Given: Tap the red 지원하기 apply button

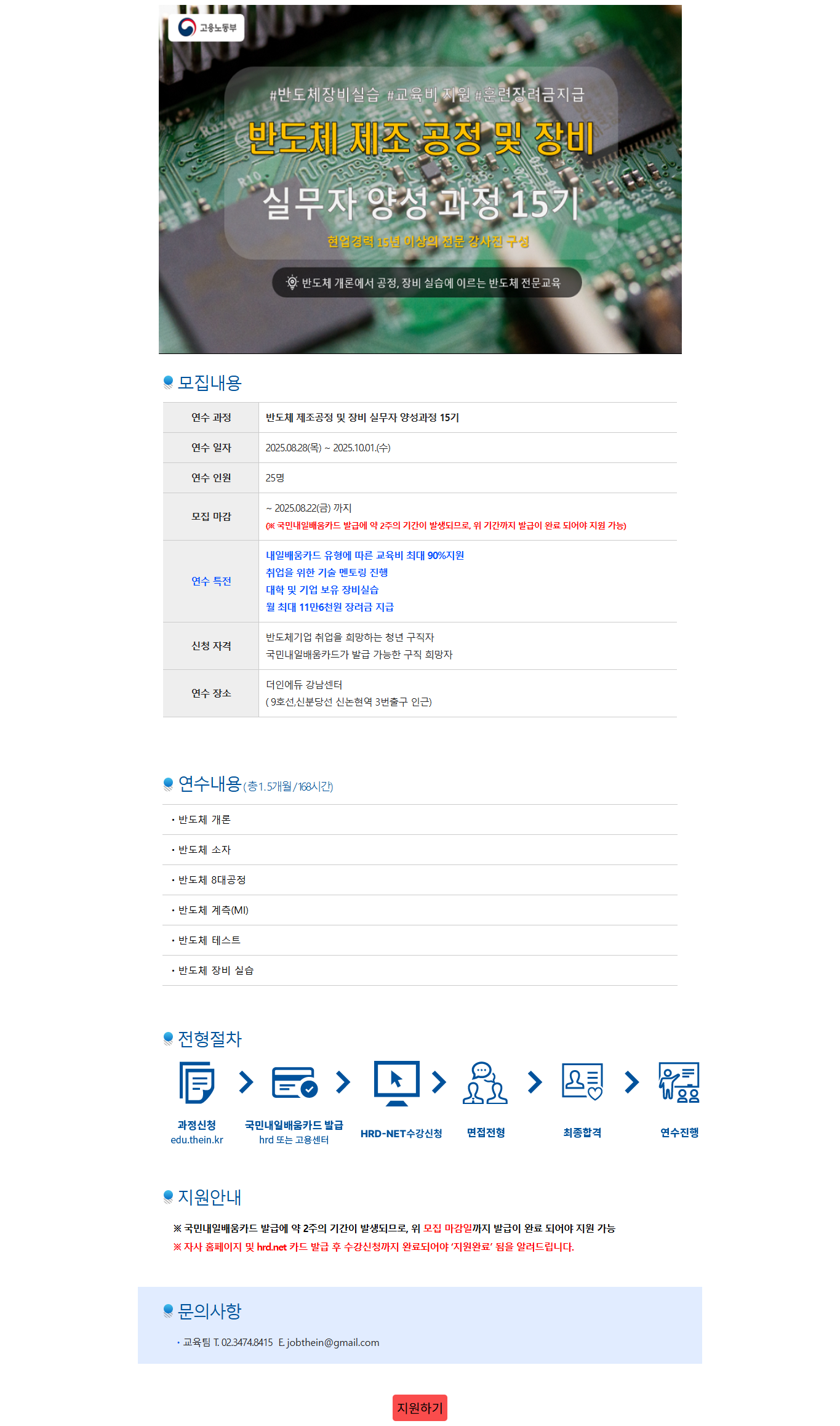Looking at the screenshot, I should [420, 1408].
